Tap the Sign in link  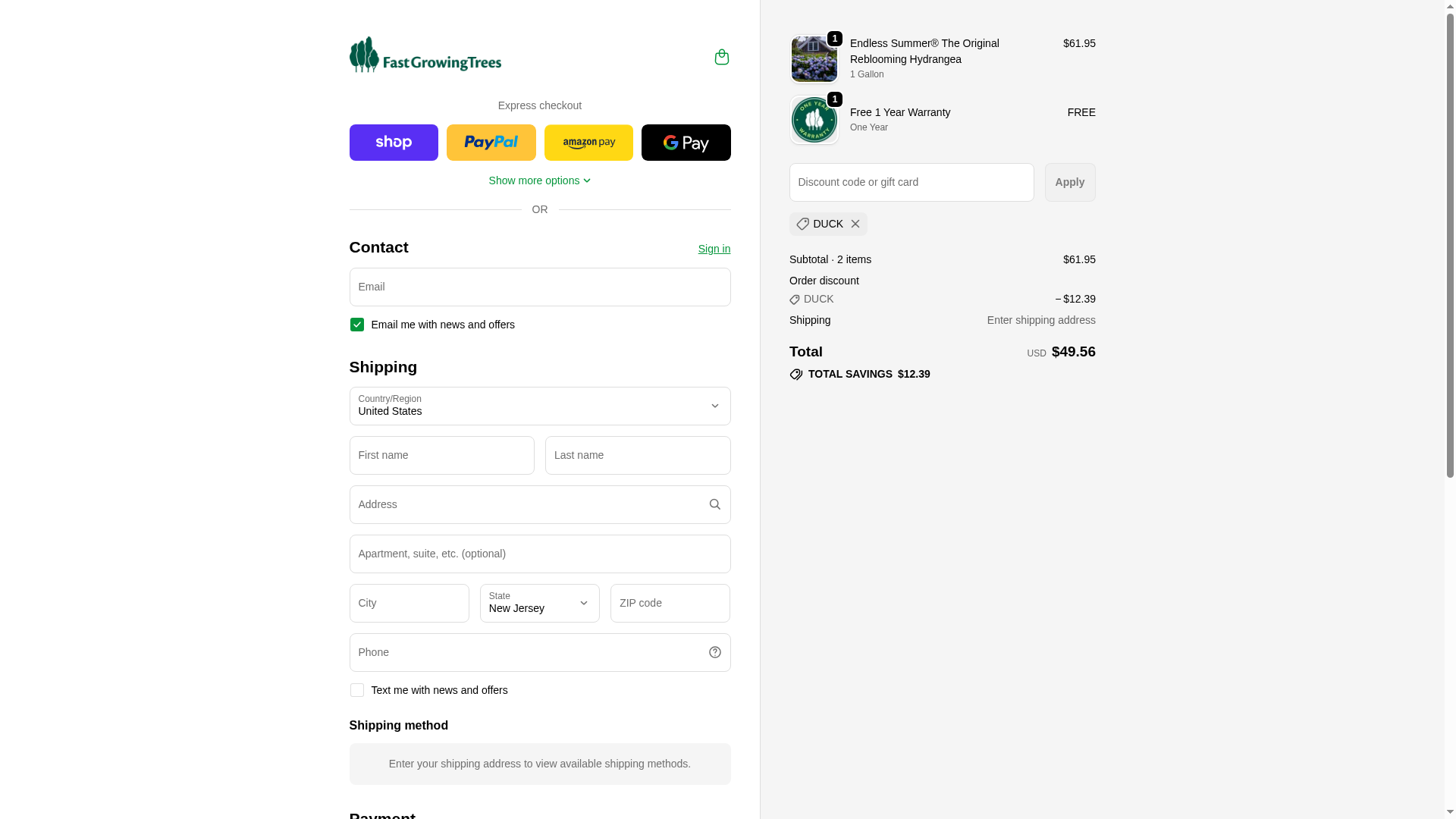pos(714,249)
